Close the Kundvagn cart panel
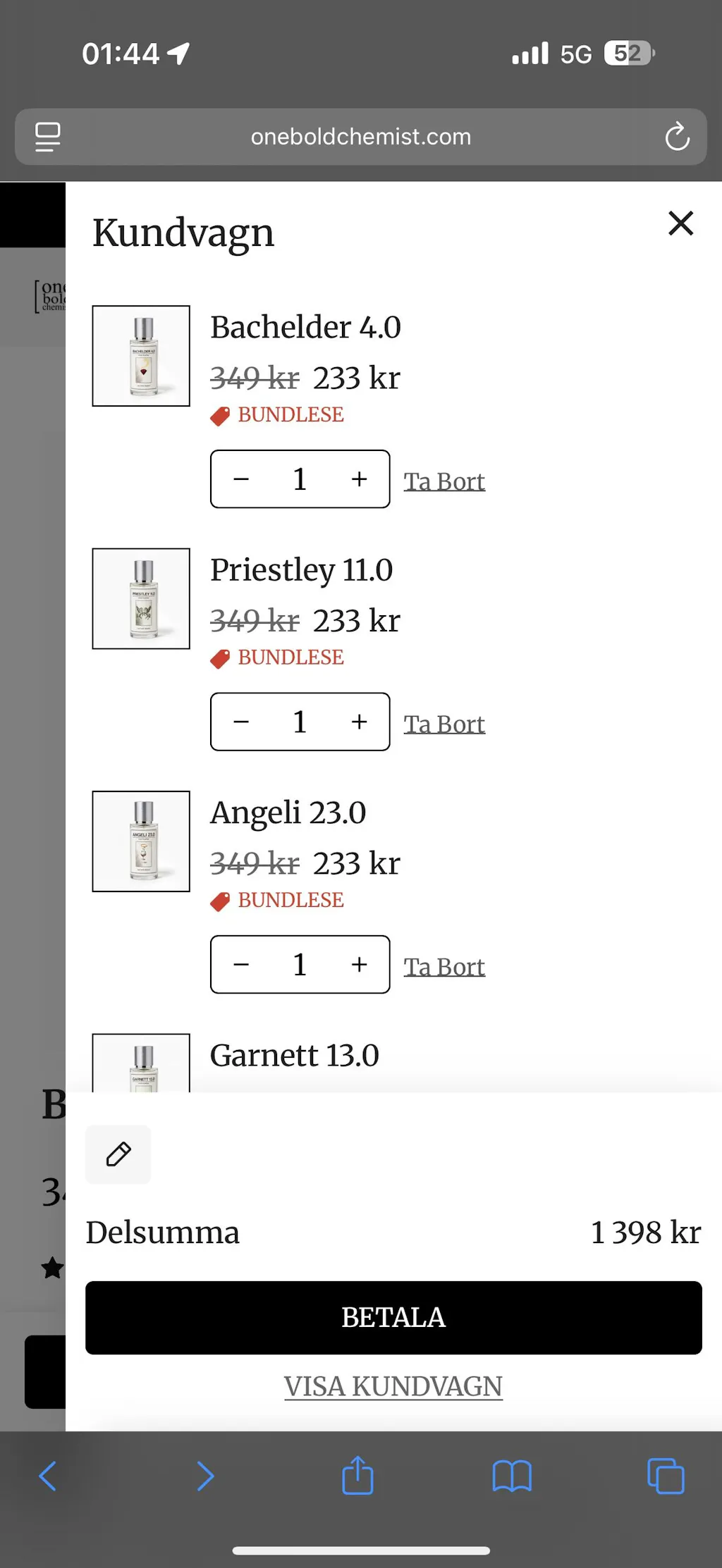The height and width of the screenshot is (1568, 722). [x=680, y=223]
